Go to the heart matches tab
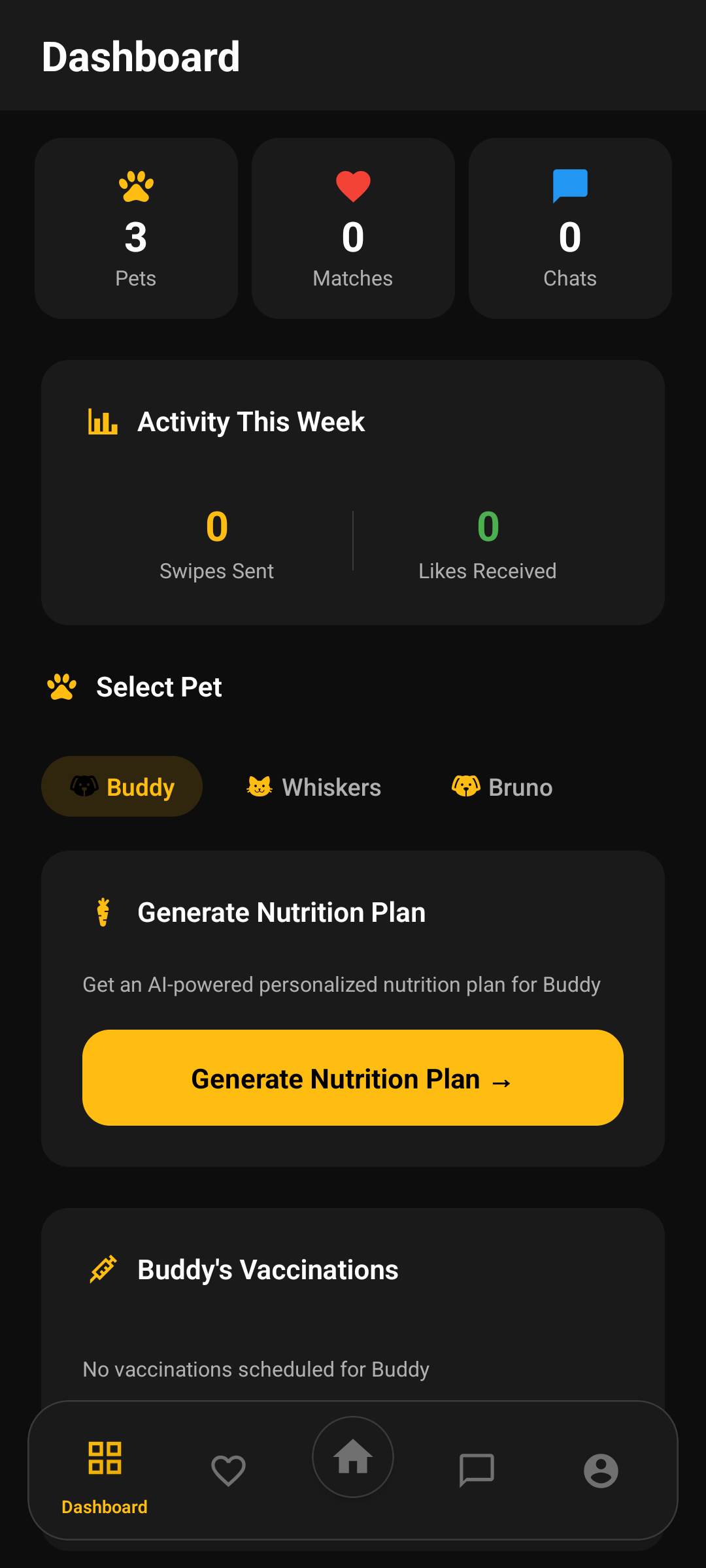Screen dimensions: 706x1568 (228, 1470)
